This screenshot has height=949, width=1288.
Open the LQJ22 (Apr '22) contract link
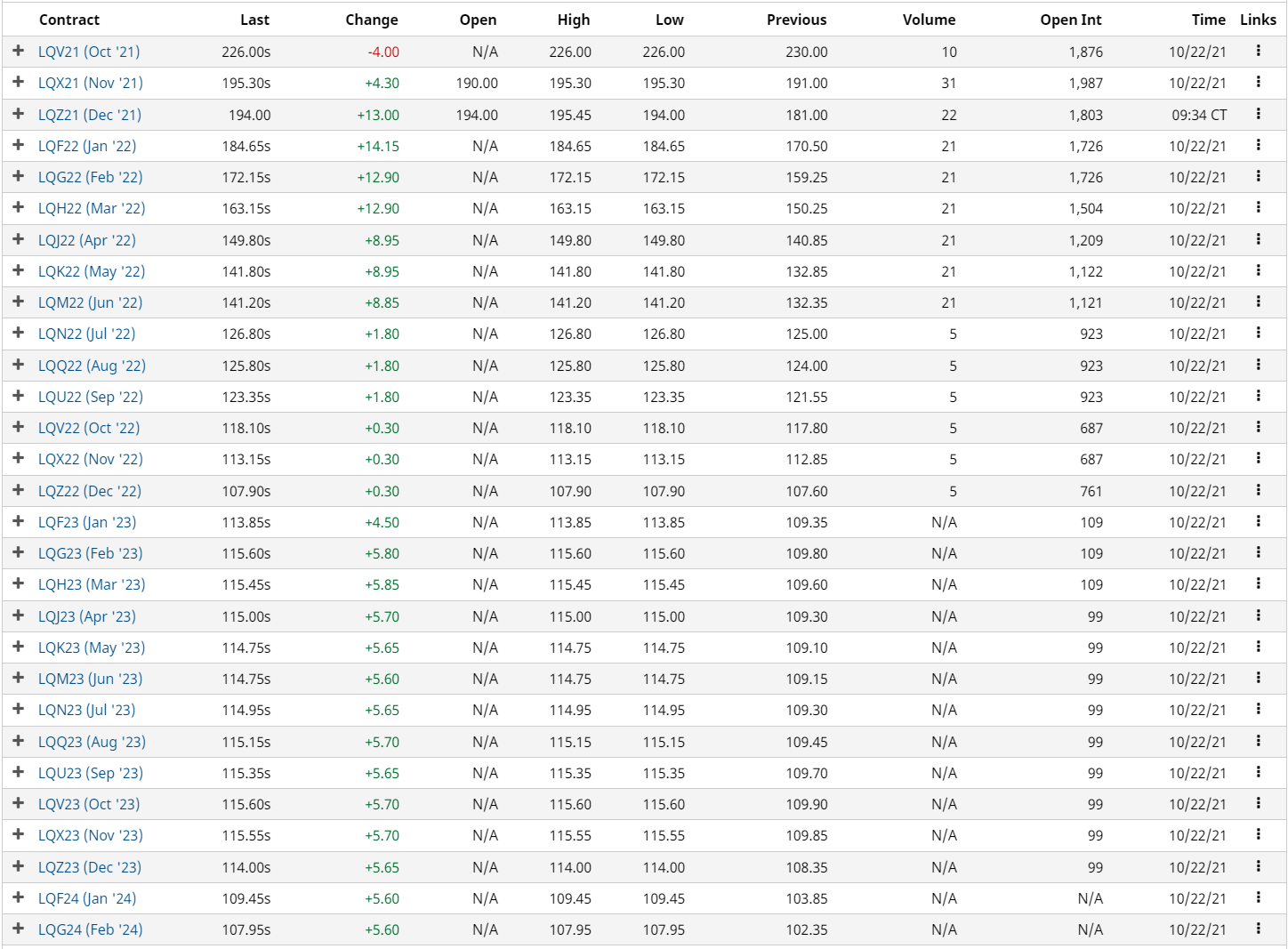tap(86, 240)
